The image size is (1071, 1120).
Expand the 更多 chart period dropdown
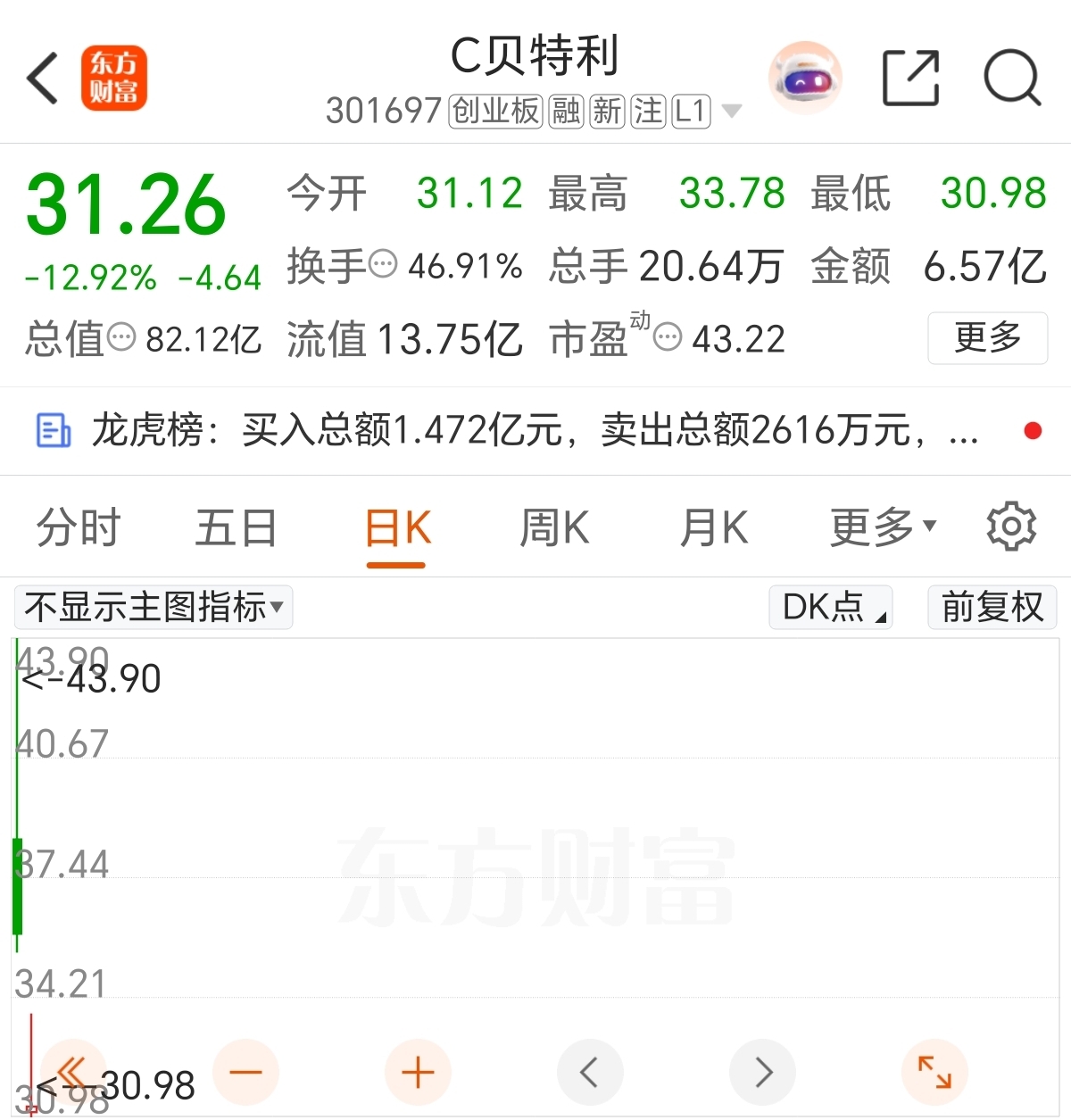(884, 527)
